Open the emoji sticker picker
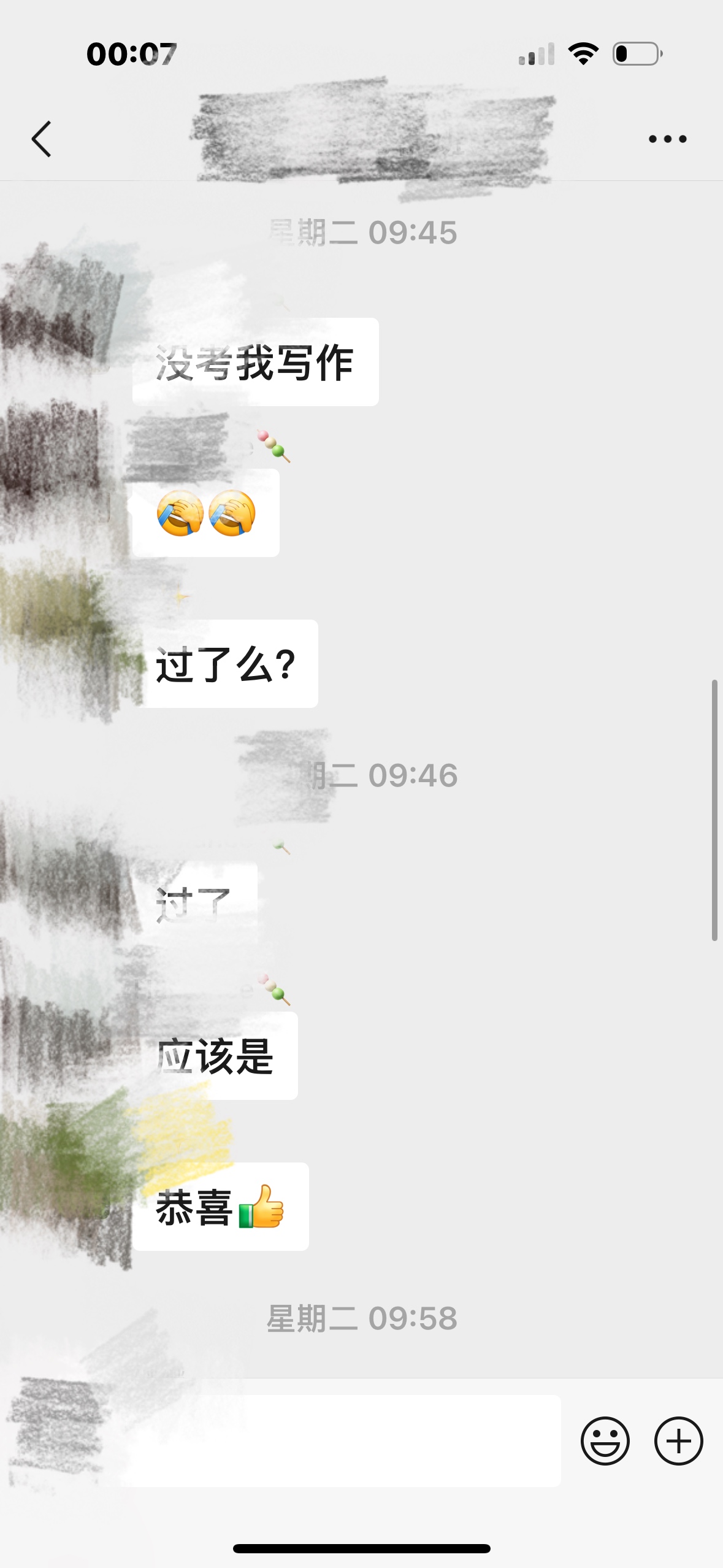723x1568 pixels. pyautogui.click(x=605, y=1441)
